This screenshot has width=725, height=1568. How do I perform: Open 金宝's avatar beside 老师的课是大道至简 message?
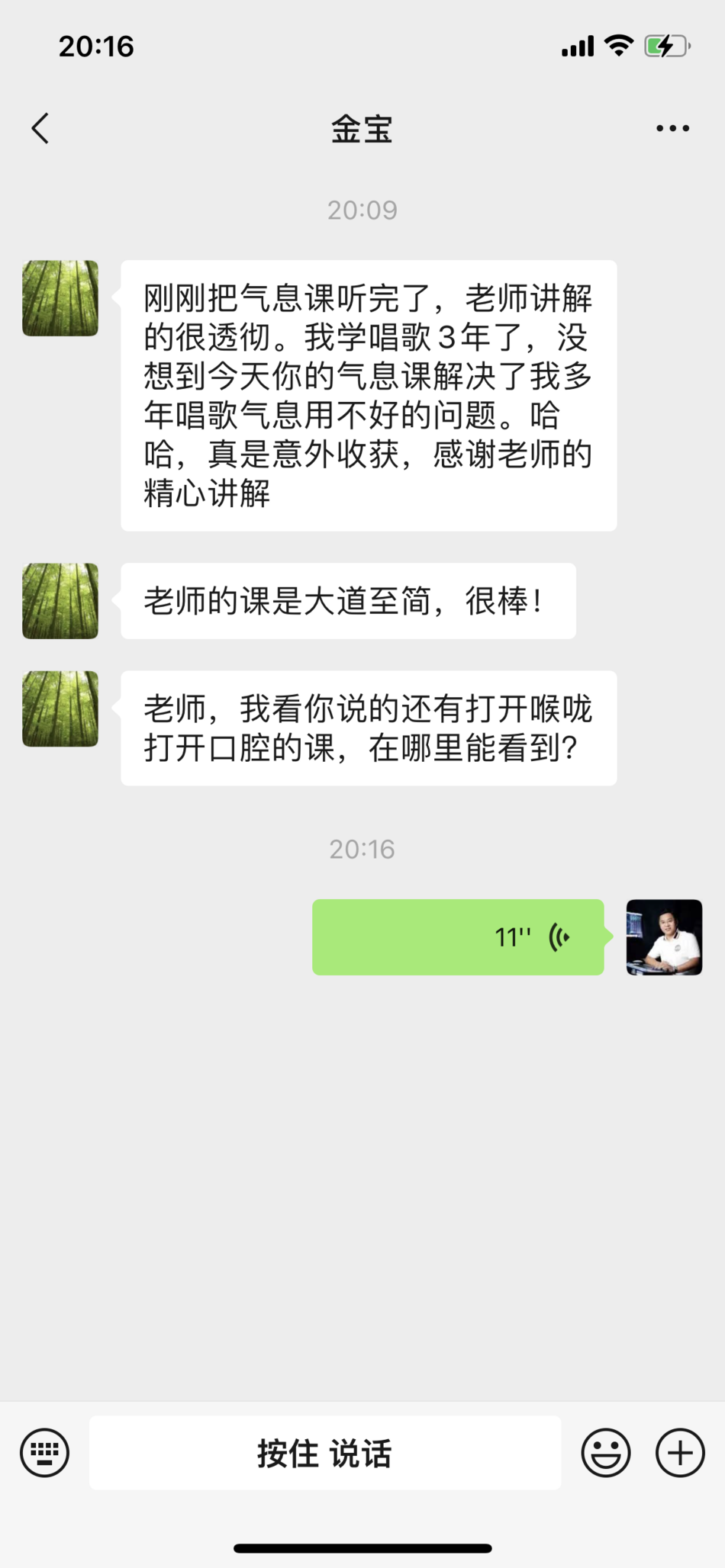click(60, 601)
